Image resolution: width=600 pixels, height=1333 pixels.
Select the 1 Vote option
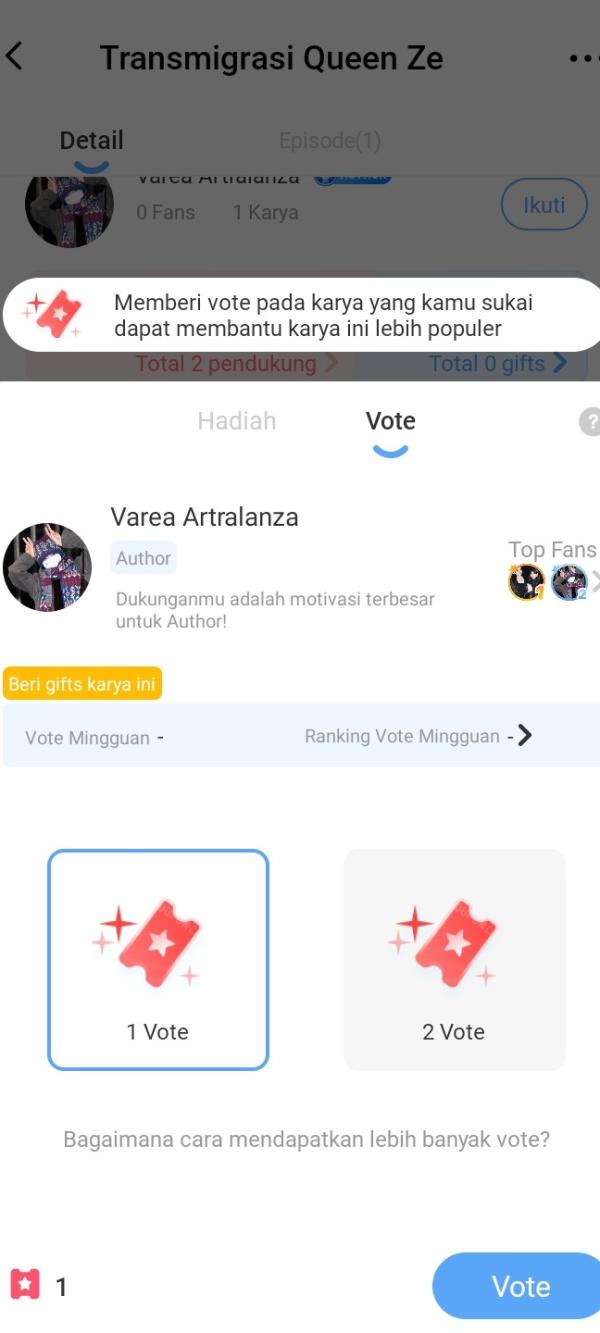coord(158,960)
